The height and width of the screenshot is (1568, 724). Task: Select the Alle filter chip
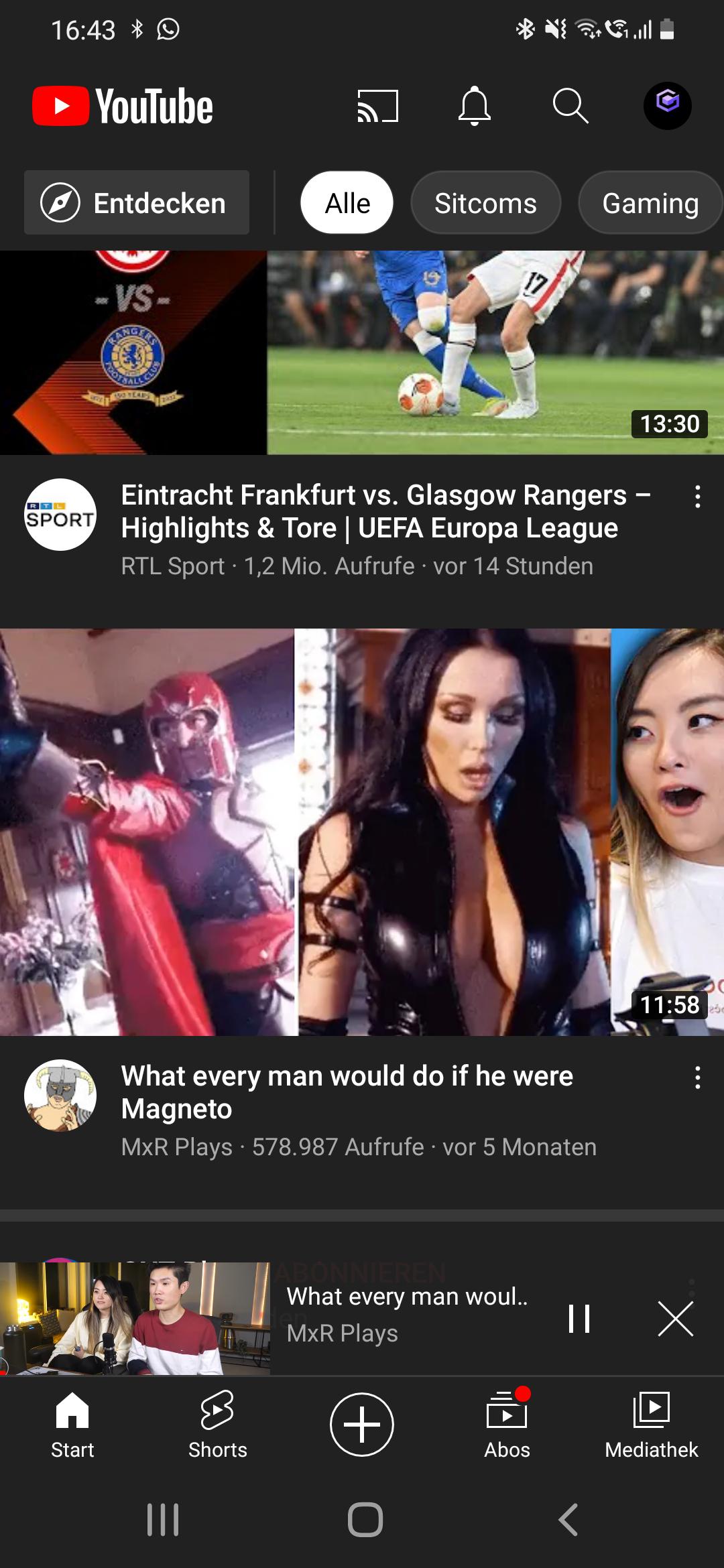347,202
